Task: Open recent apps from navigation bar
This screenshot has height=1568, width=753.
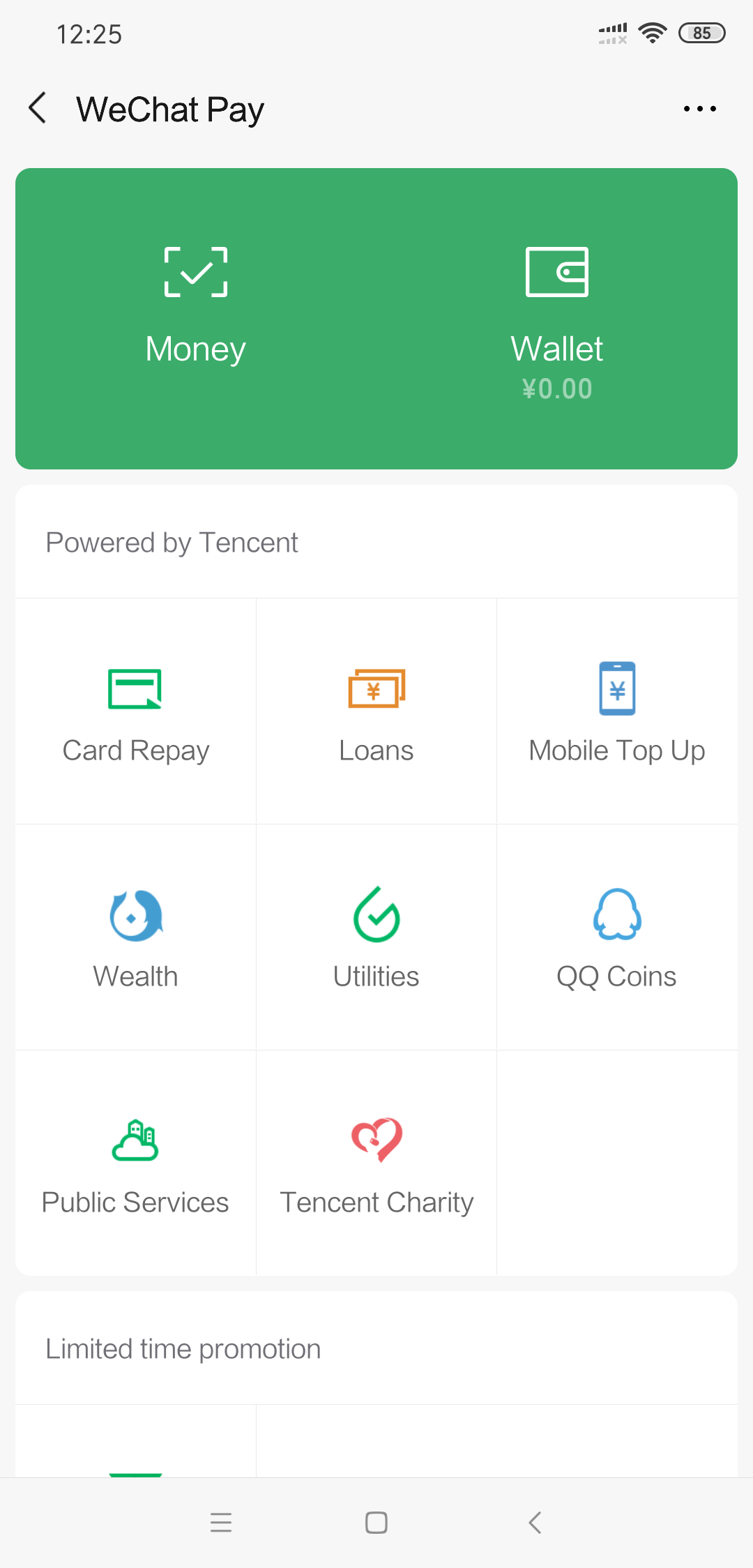Action: pyautogui.click(x=221, y=1523)
